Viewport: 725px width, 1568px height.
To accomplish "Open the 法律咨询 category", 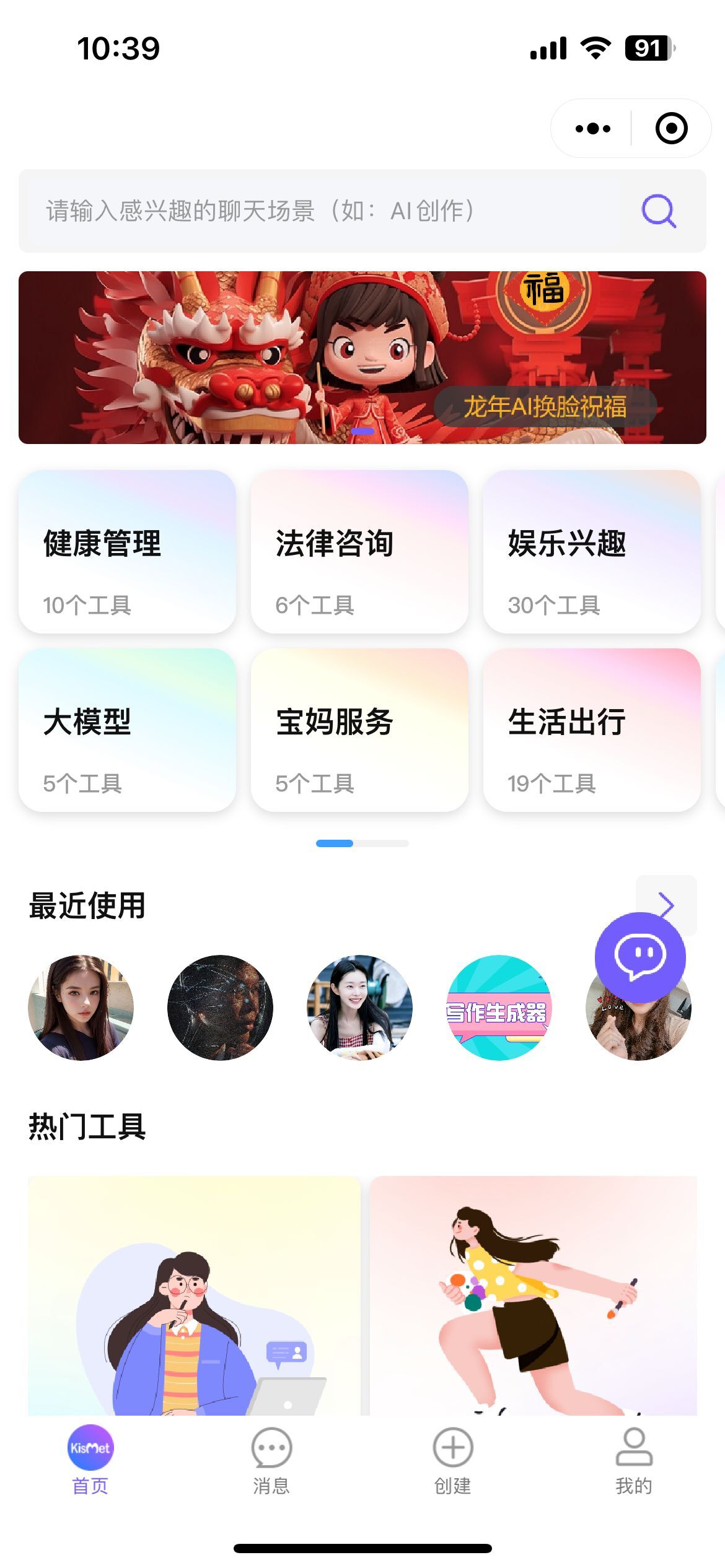I will pyautogui.click(x=359, y=551).
